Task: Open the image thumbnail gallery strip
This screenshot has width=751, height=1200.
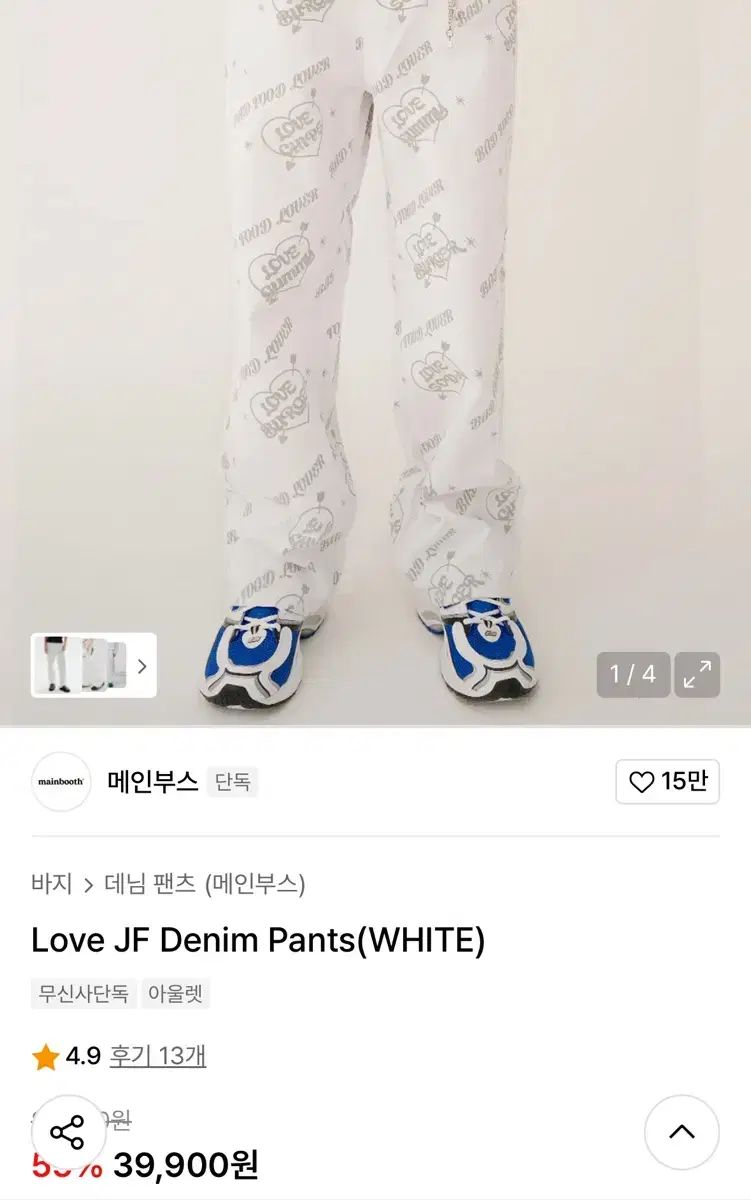Action: pyautogui.click(x=94, y=665)
